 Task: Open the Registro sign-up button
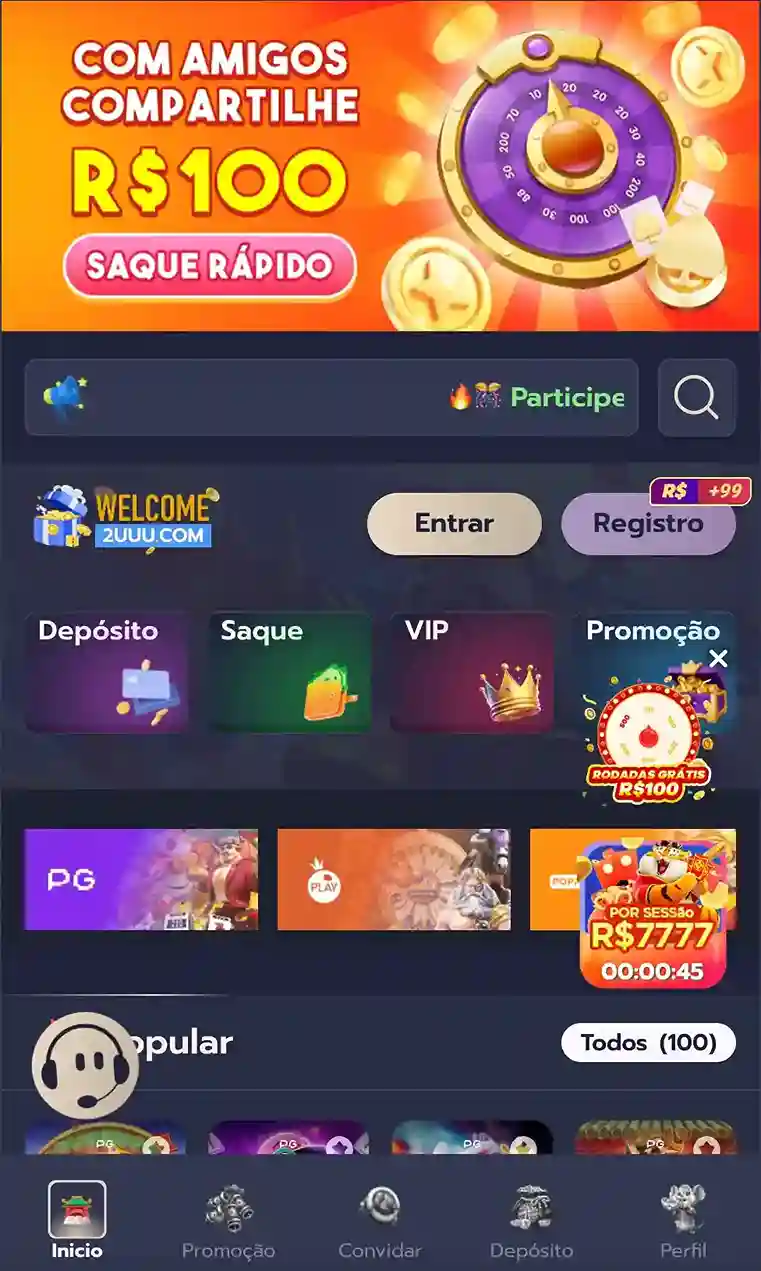click(648, 523)
